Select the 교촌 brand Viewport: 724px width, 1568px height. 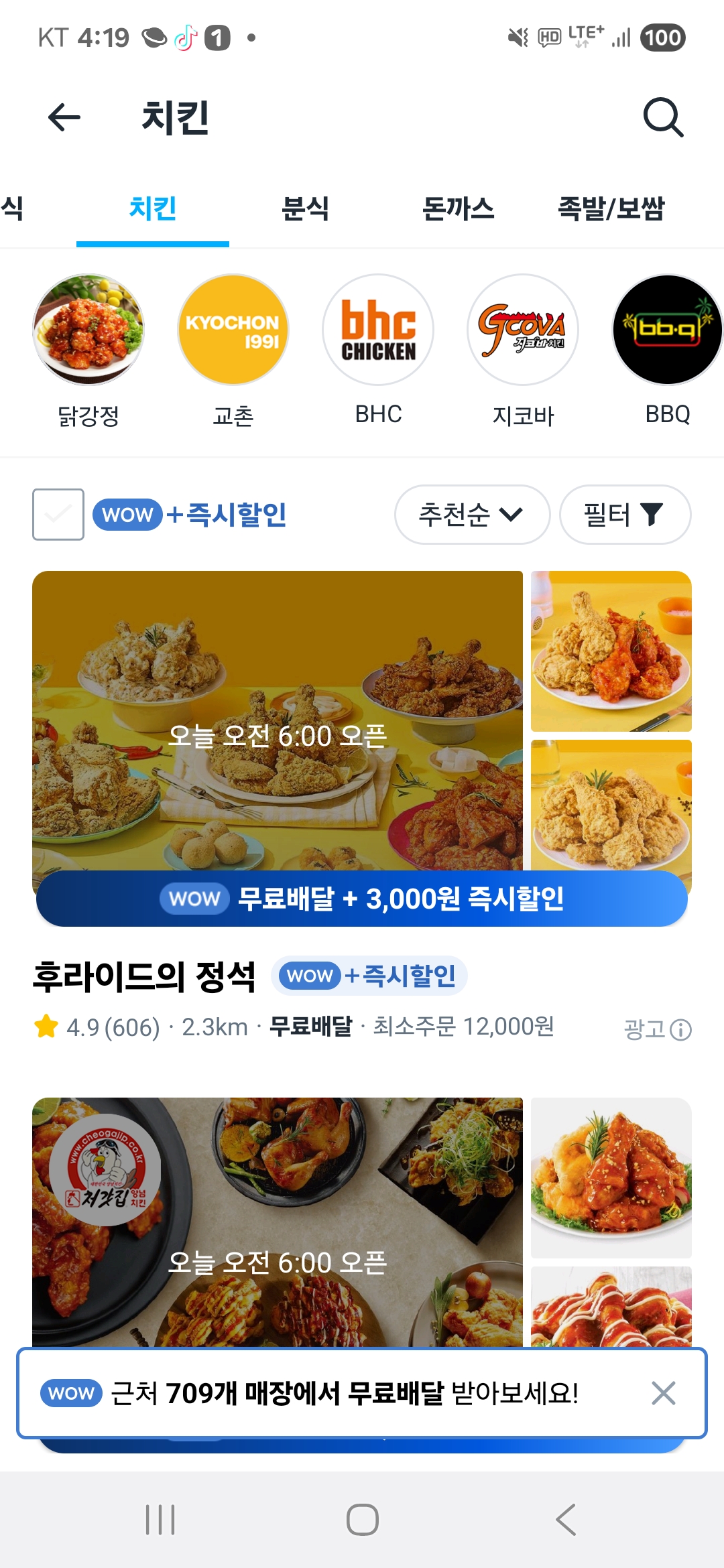click(233, 330)
